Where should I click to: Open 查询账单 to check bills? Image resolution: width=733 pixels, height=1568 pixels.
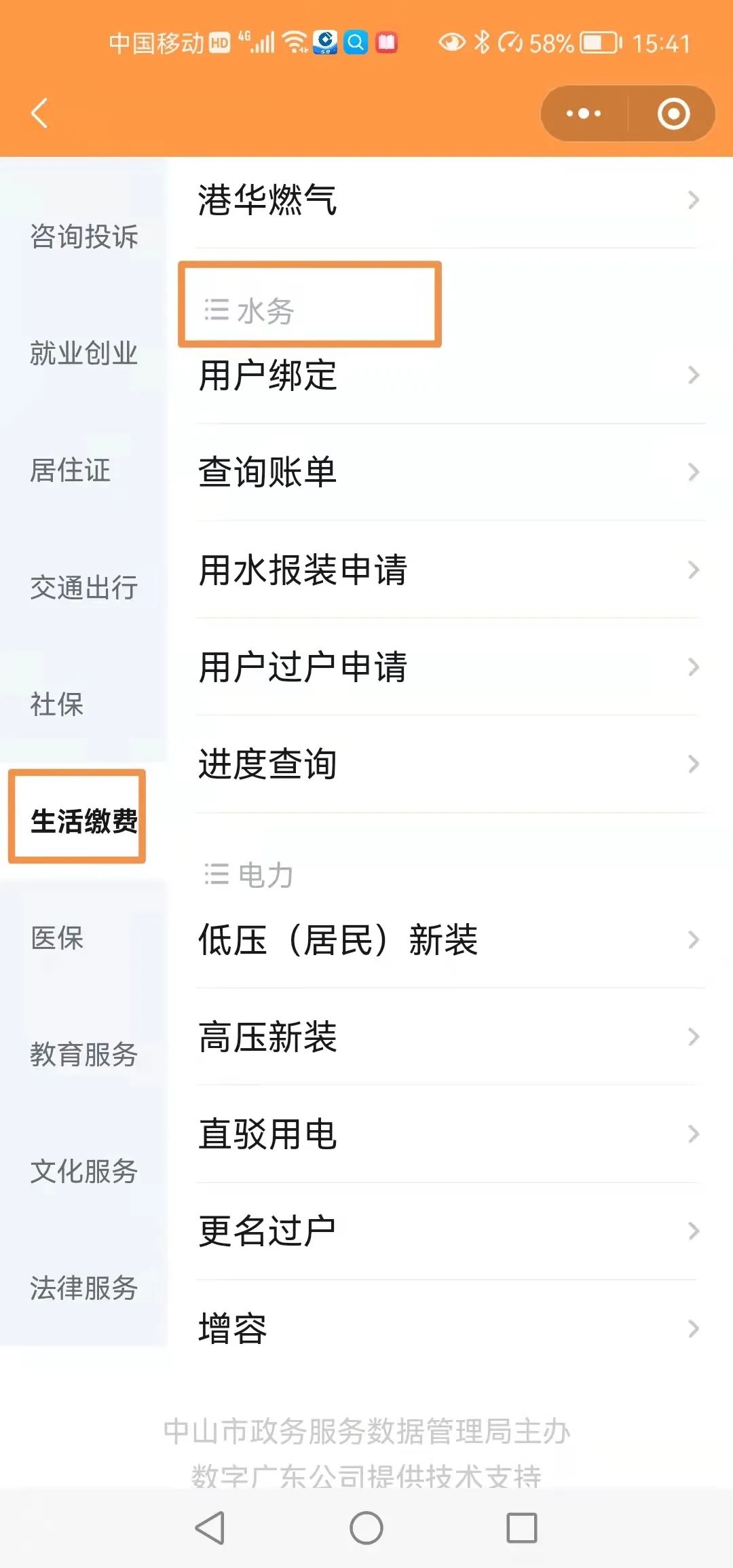pyautogui.click(x=448, y=472)
